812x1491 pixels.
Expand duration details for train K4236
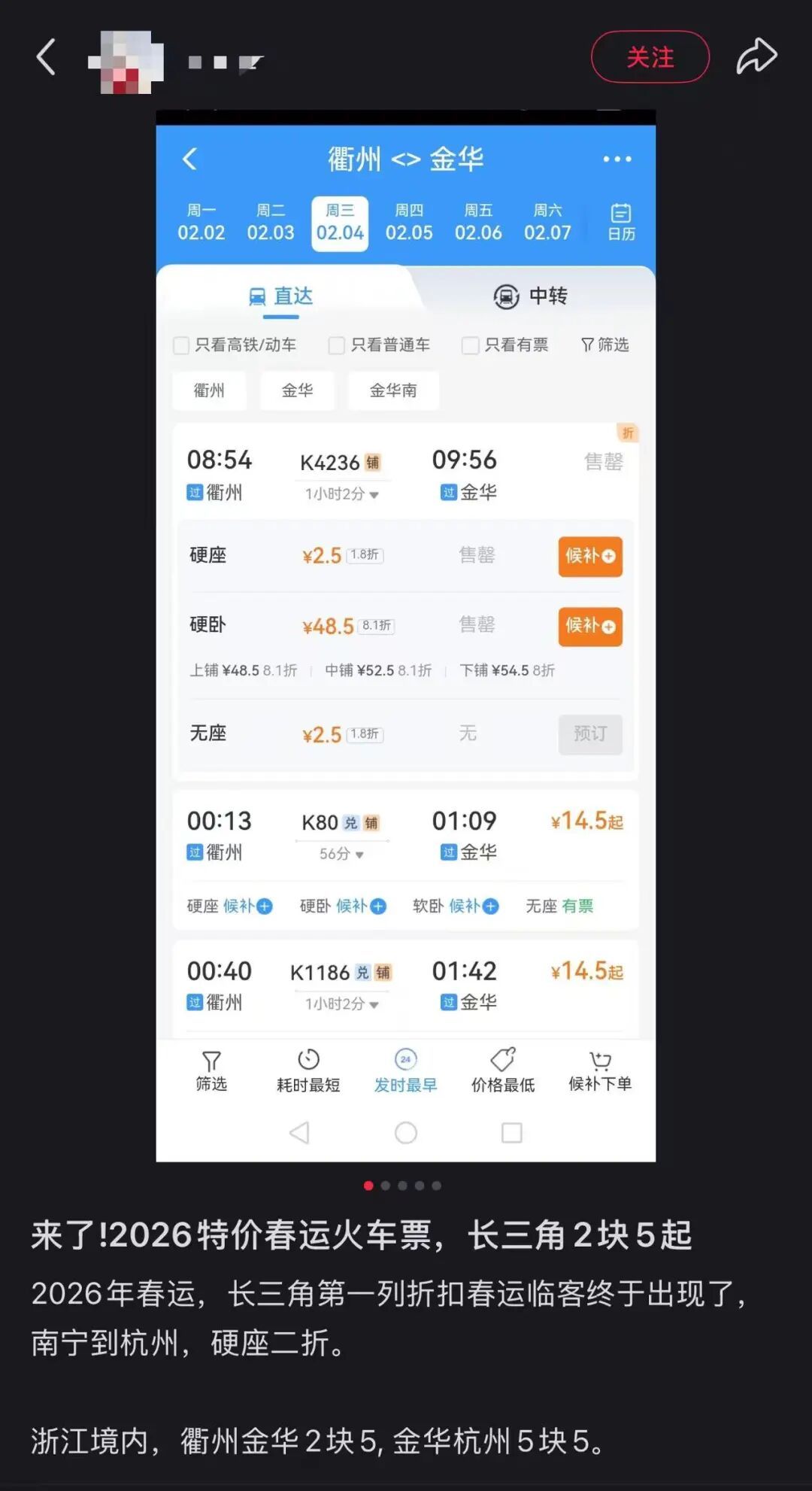pyautogui.click(x=341, y=493)
